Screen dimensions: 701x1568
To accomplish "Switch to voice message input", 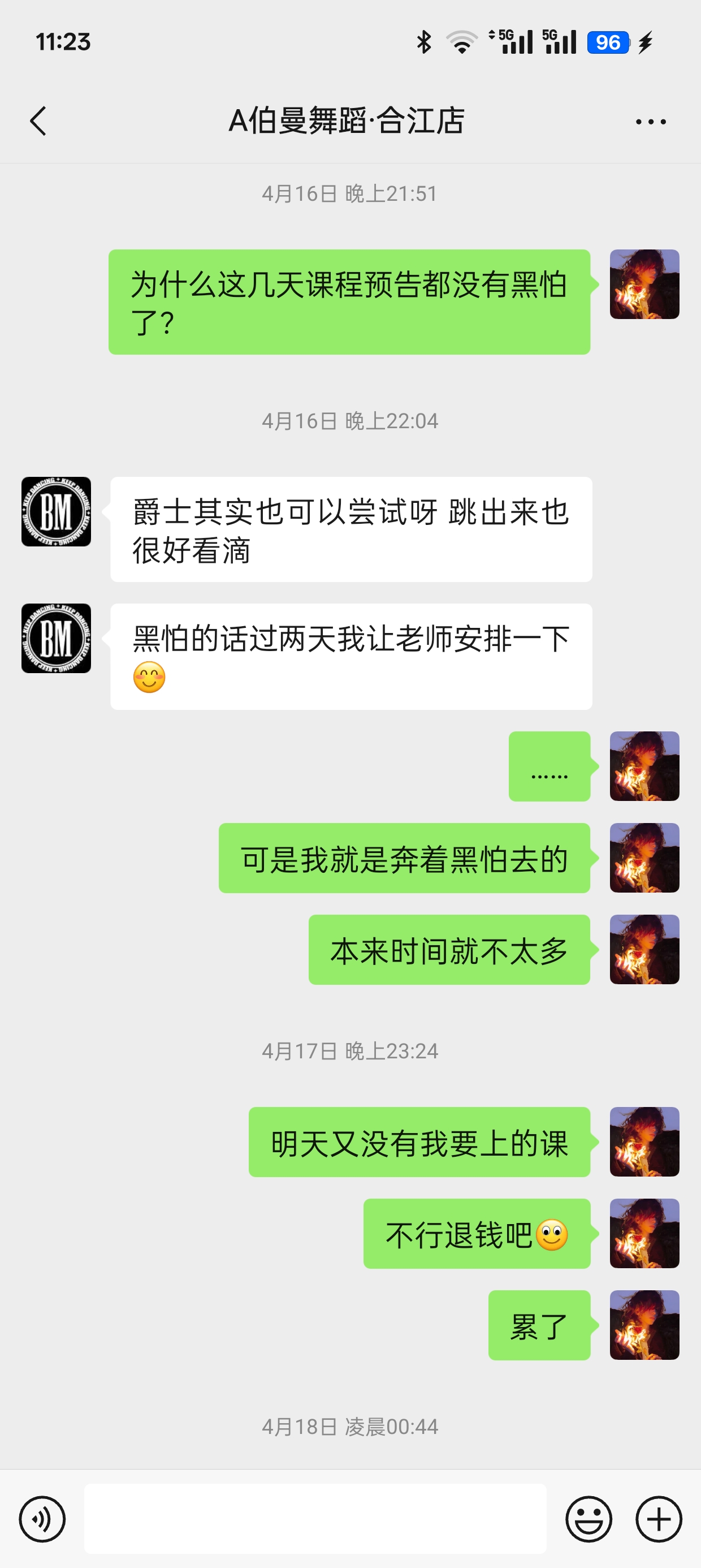I will 42,1519.
